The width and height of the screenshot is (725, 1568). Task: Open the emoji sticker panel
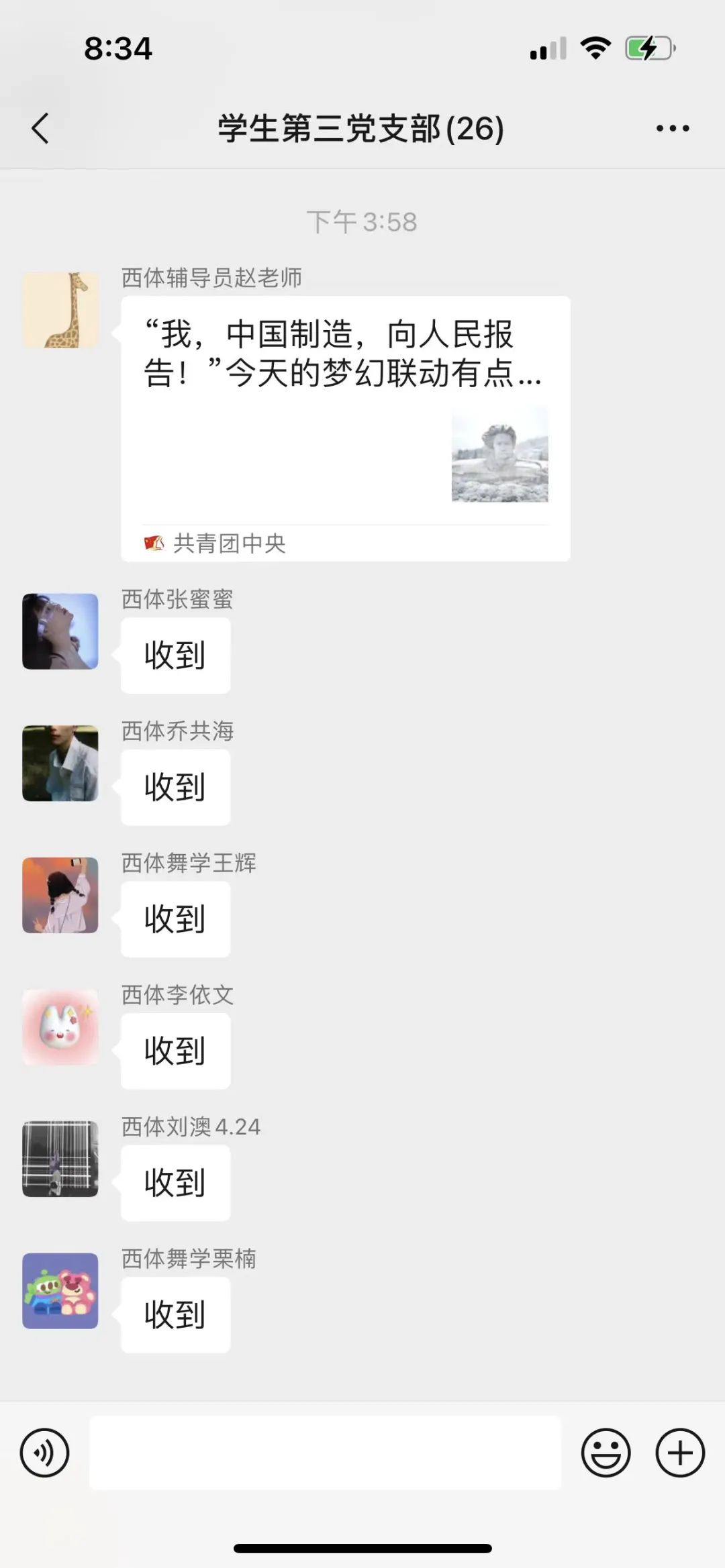pos(606,1453)
